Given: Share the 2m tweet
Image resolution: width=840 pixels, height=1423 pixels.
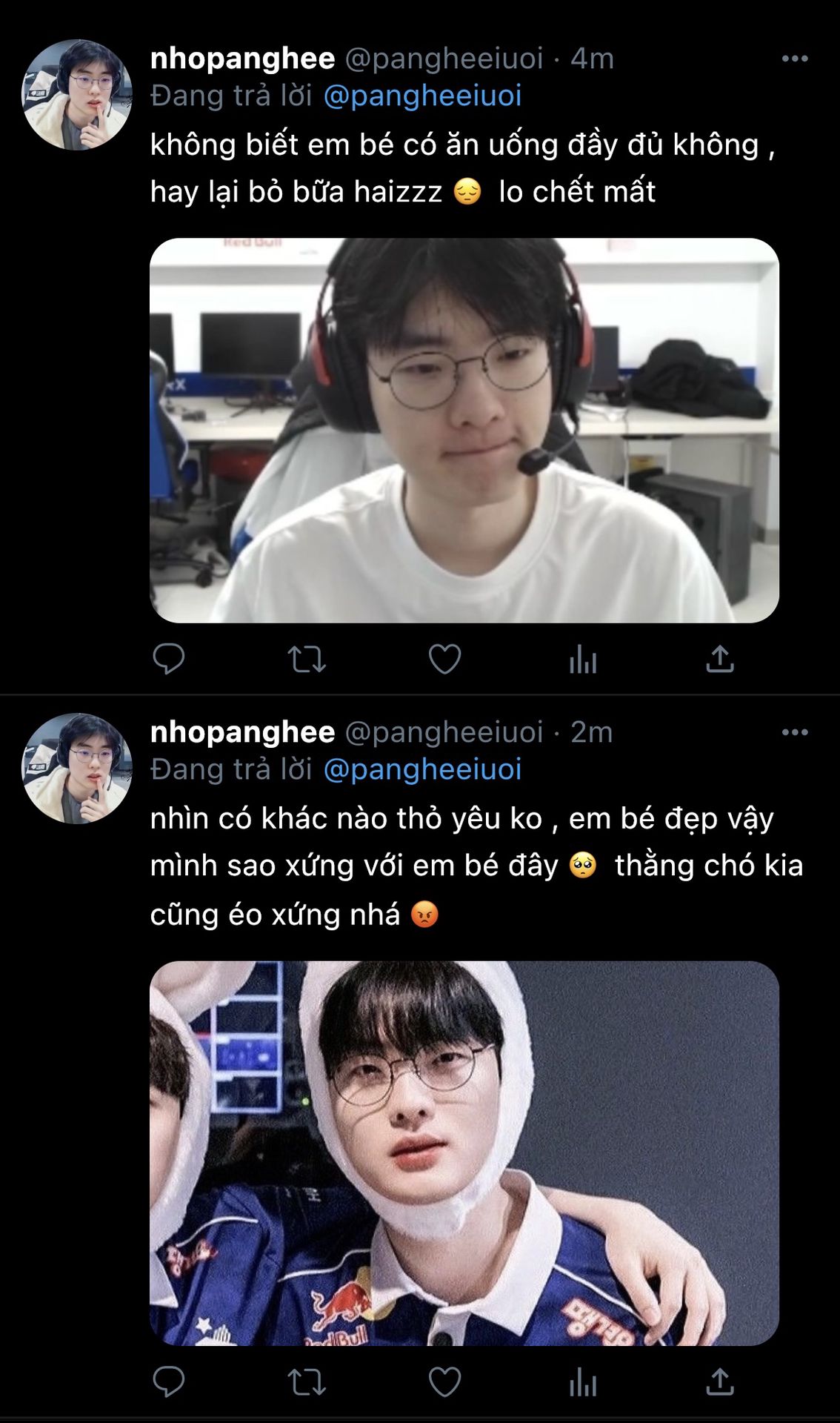Looking at the screenshot, I should pos(720,1381).
